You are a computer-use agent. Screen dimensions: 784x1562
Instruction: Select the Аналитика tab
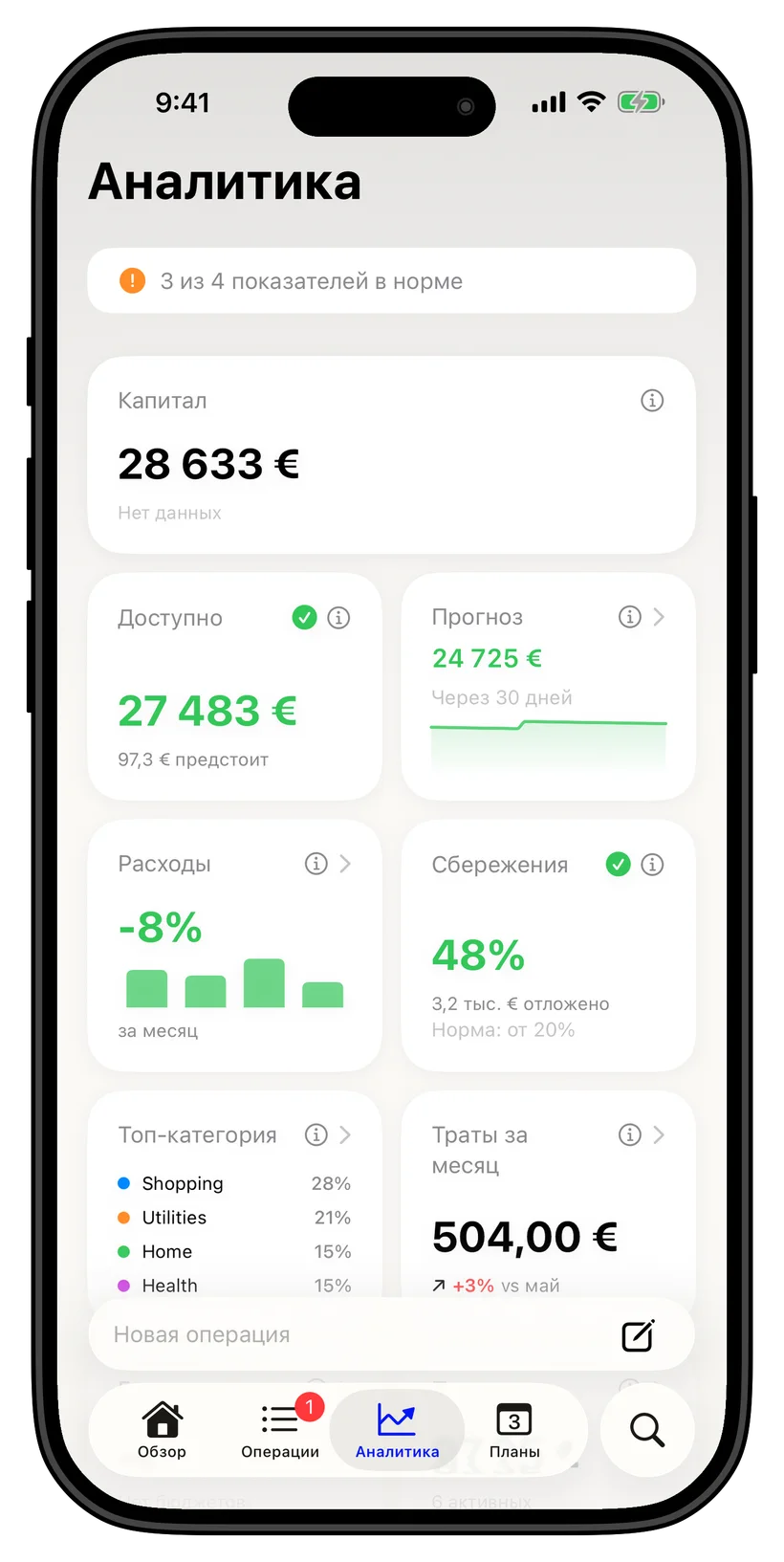point(398,1430)
